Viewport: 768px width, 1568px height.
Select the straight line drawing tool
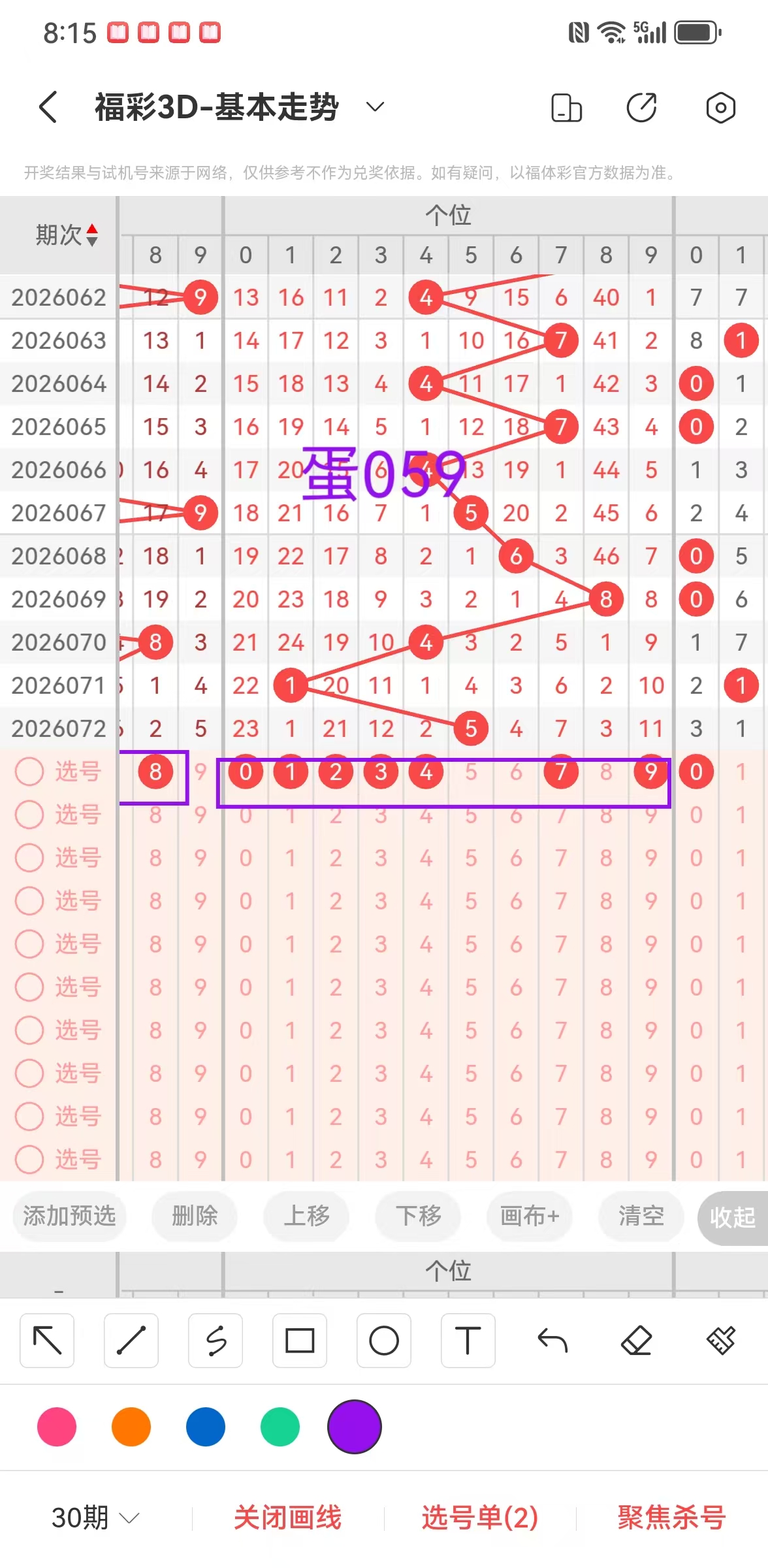[x=131, y=1341]
